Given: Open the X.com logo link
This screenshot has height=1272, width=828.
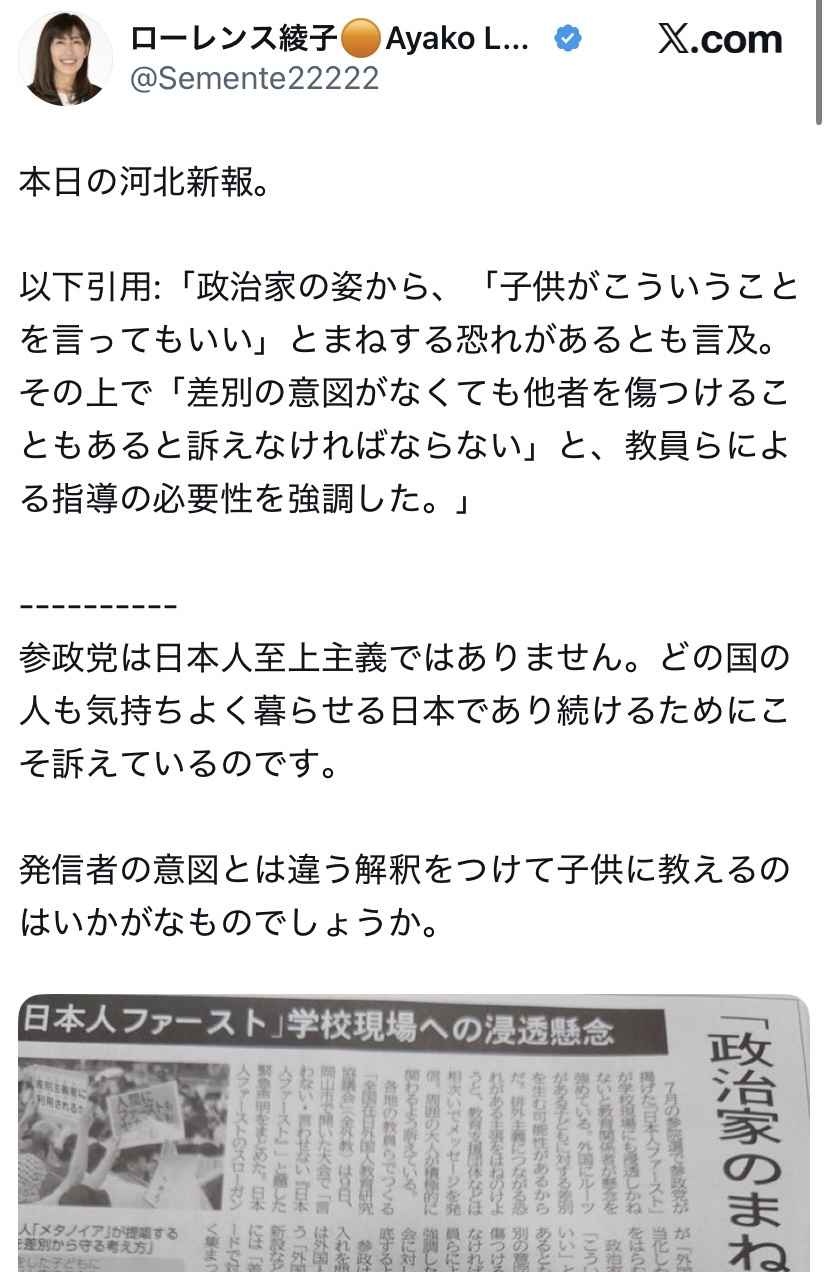Looking at the screenshot, I should [720, 40].
